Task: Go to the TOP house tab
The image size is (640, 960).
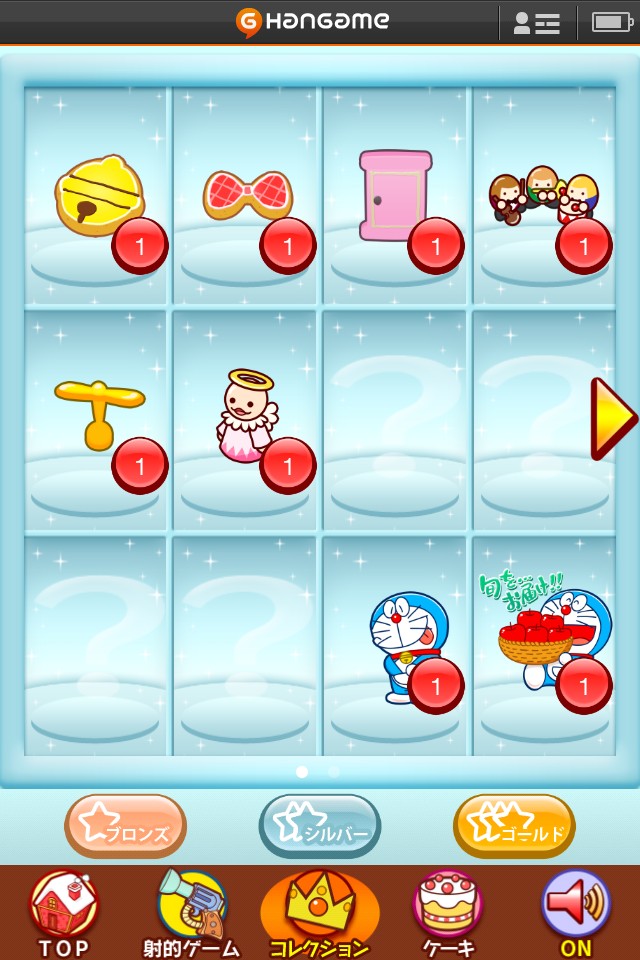Action: click(x=64, y=912)
